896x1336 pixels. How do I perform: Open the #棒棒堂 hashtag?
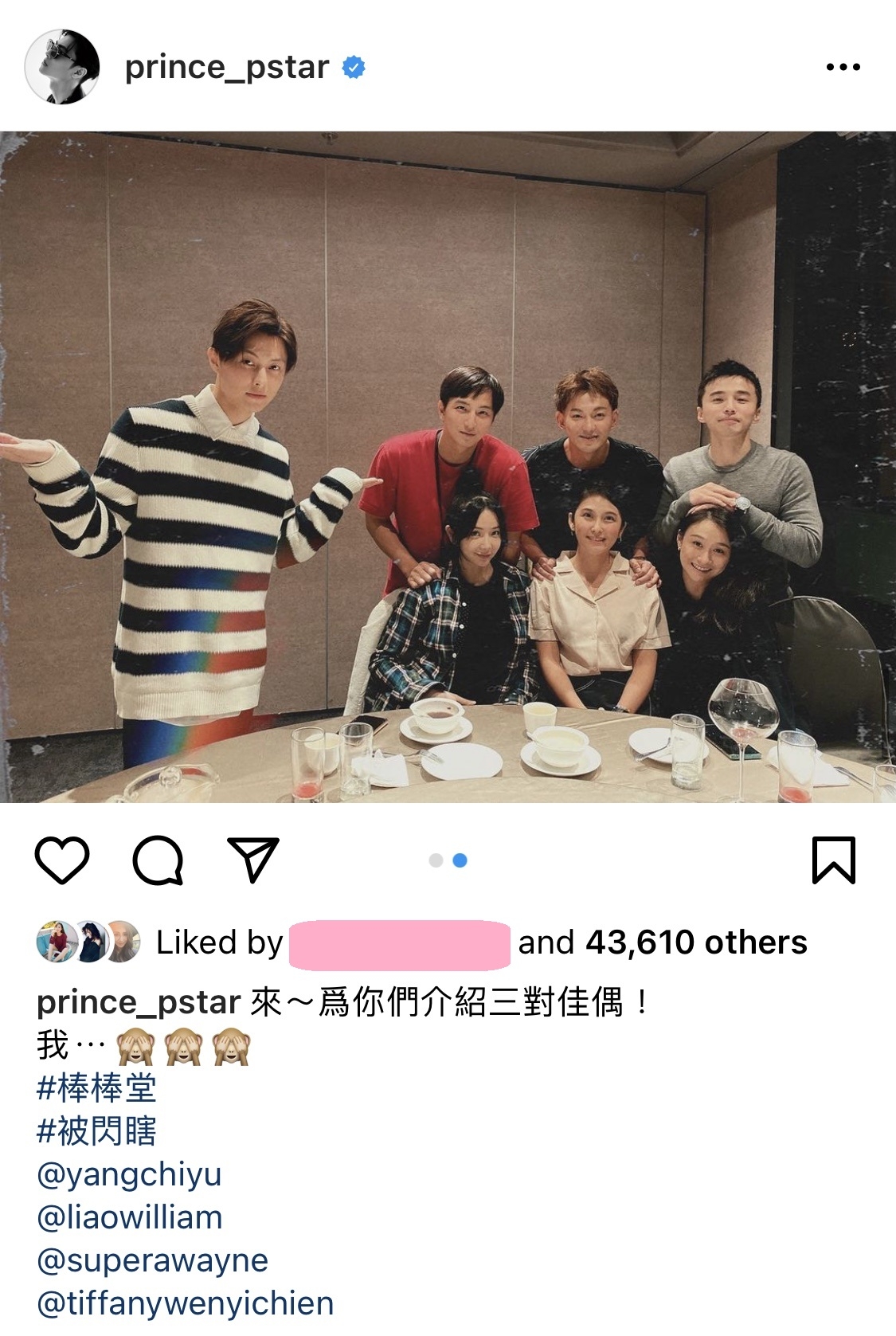(x=96, y=1088)
